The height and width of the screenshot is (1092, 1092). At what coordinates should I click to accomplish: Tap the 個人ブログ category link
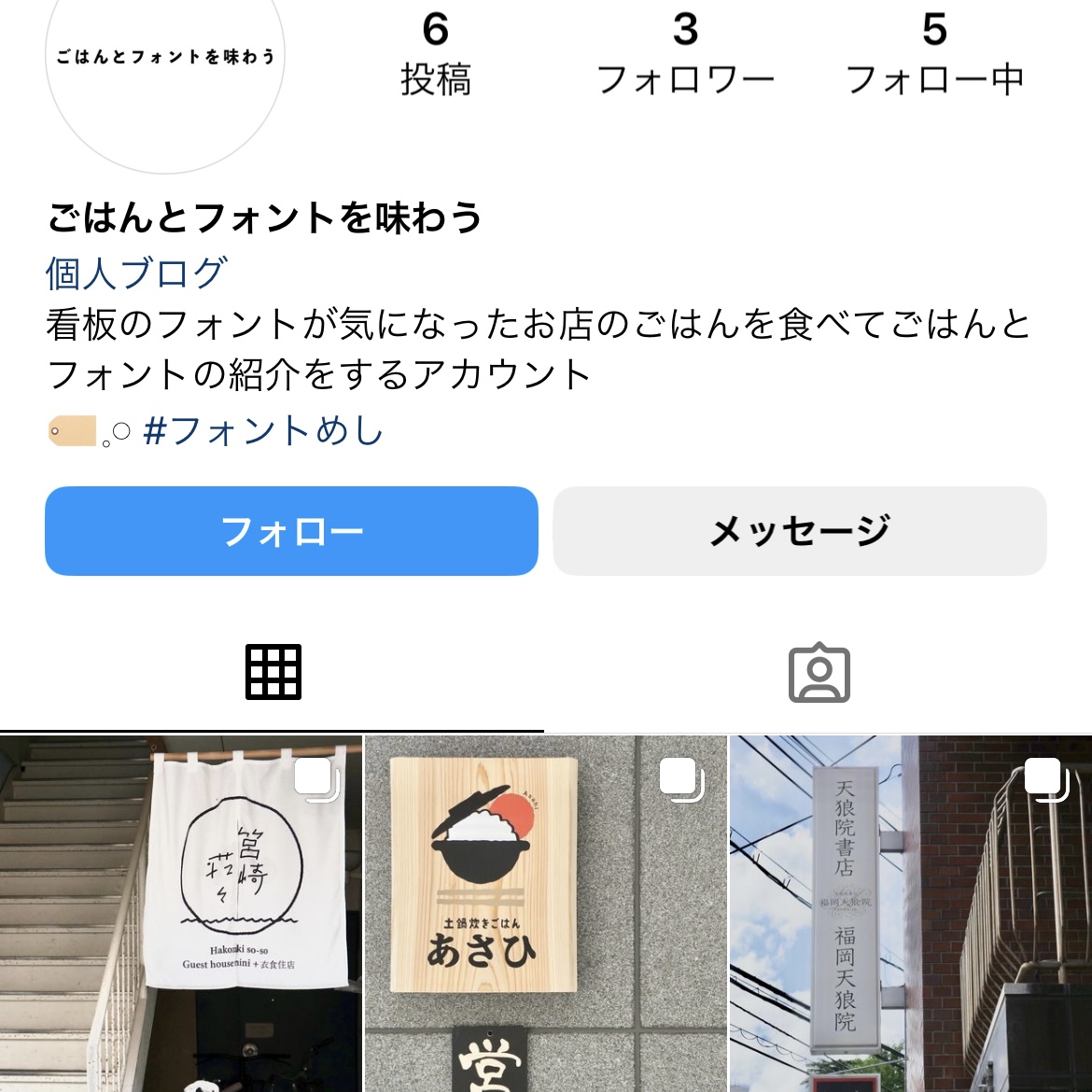[x=136, y=273]
